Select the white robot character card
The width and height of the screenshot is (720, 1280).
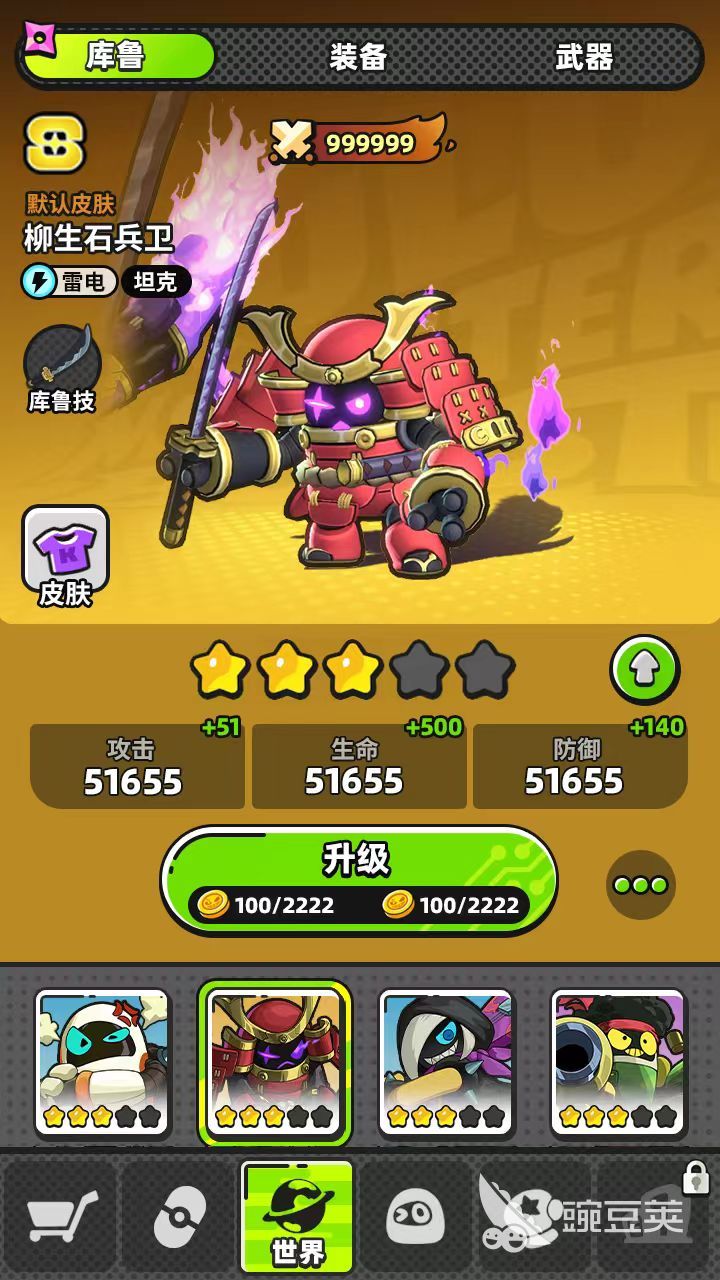coord(102,1062)
